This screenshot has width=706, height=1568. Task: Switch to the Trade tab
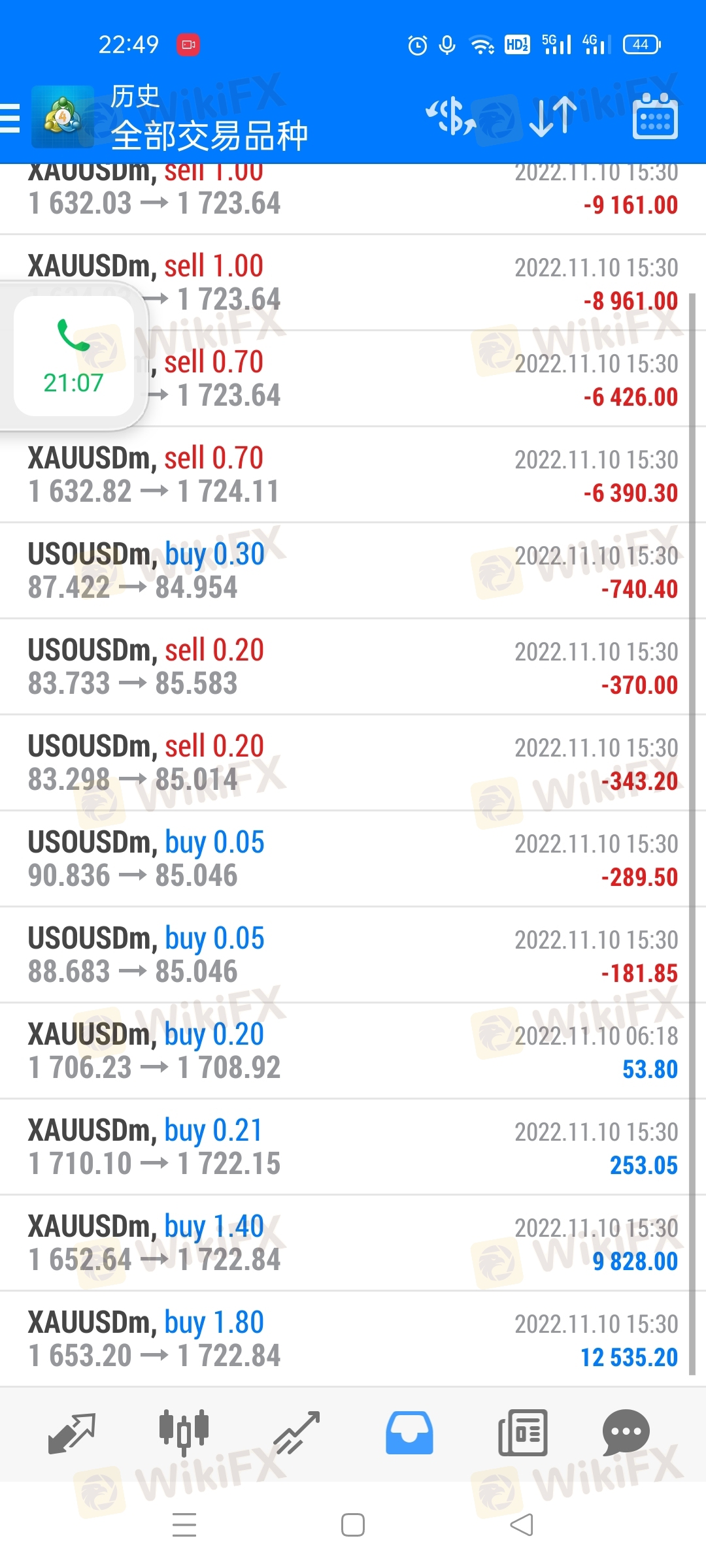tap(297, 1433)
